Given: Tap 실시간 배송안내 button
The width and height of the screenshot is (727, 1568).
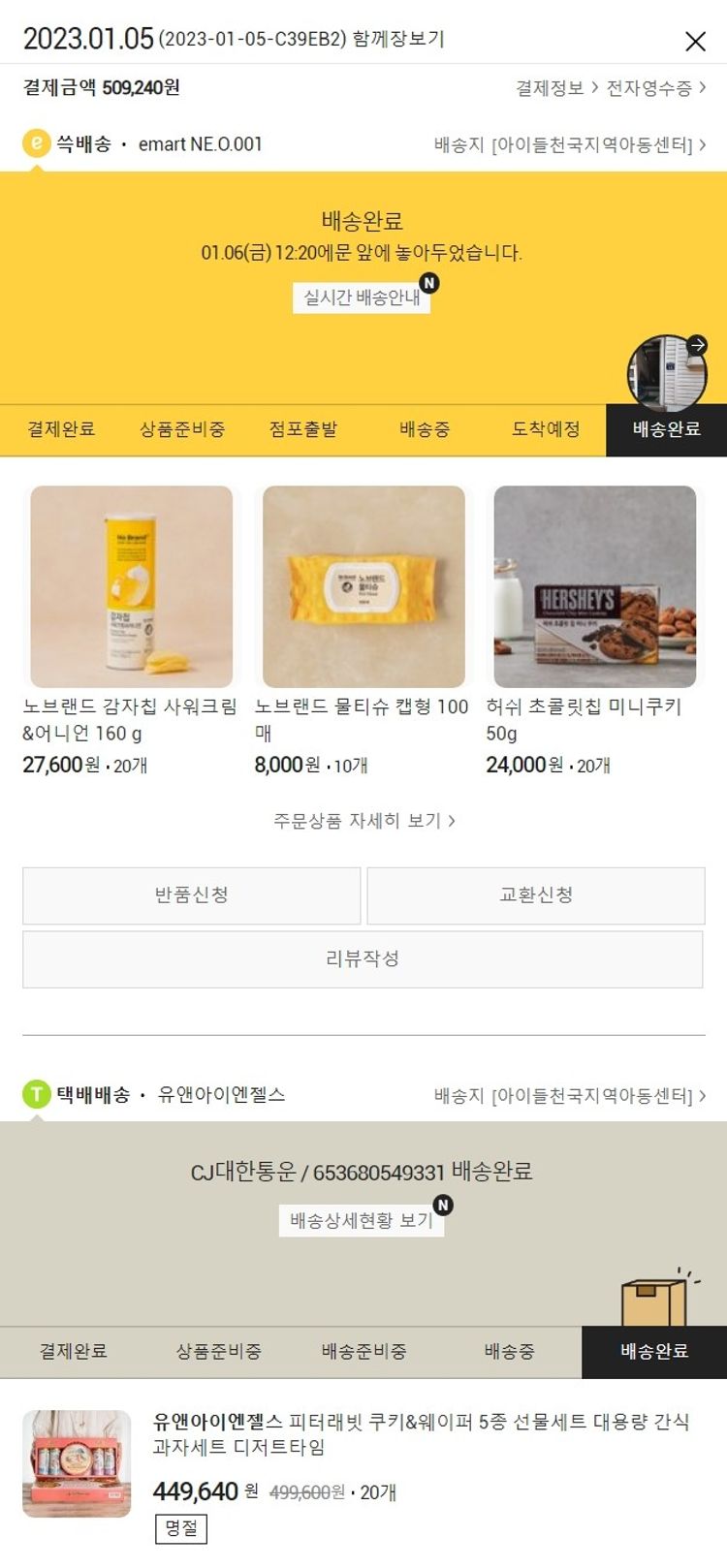Looking at the screenshot, I should click(x=362, y=297).
